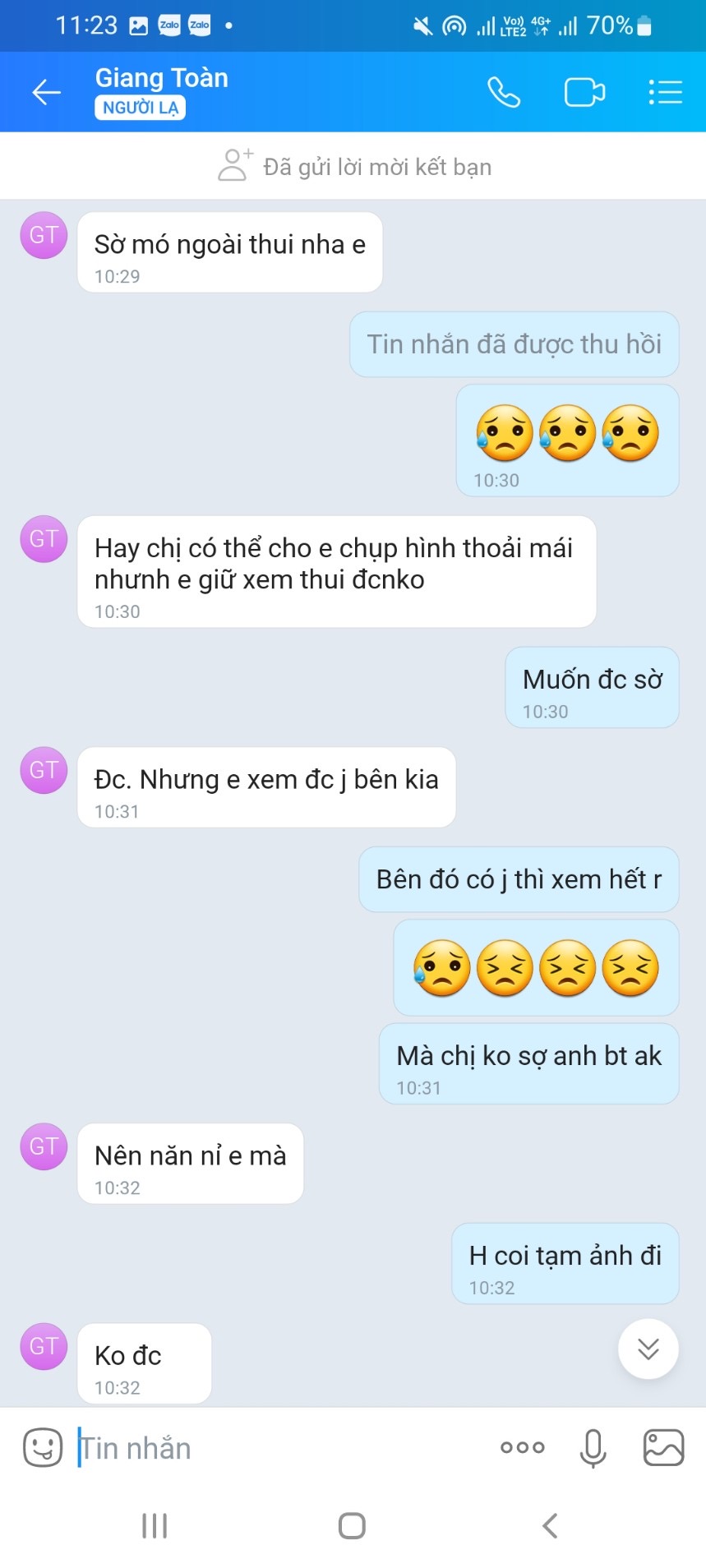Open the recent apps view

155,1526
